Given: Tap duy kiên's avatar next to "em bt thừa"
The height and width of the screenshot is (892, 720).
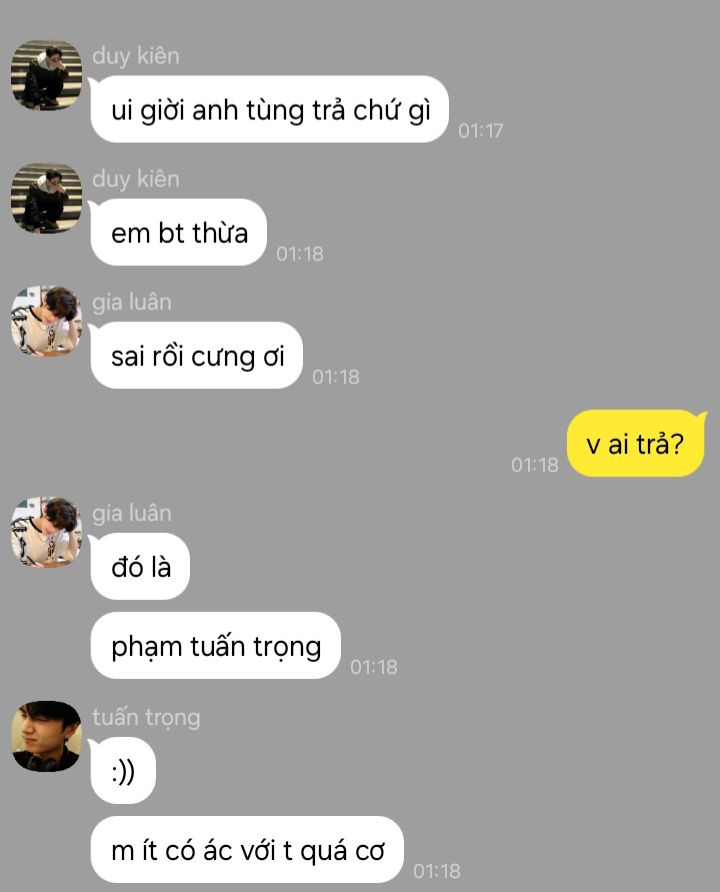Looking at the screenshot, I should coord(46,198).
